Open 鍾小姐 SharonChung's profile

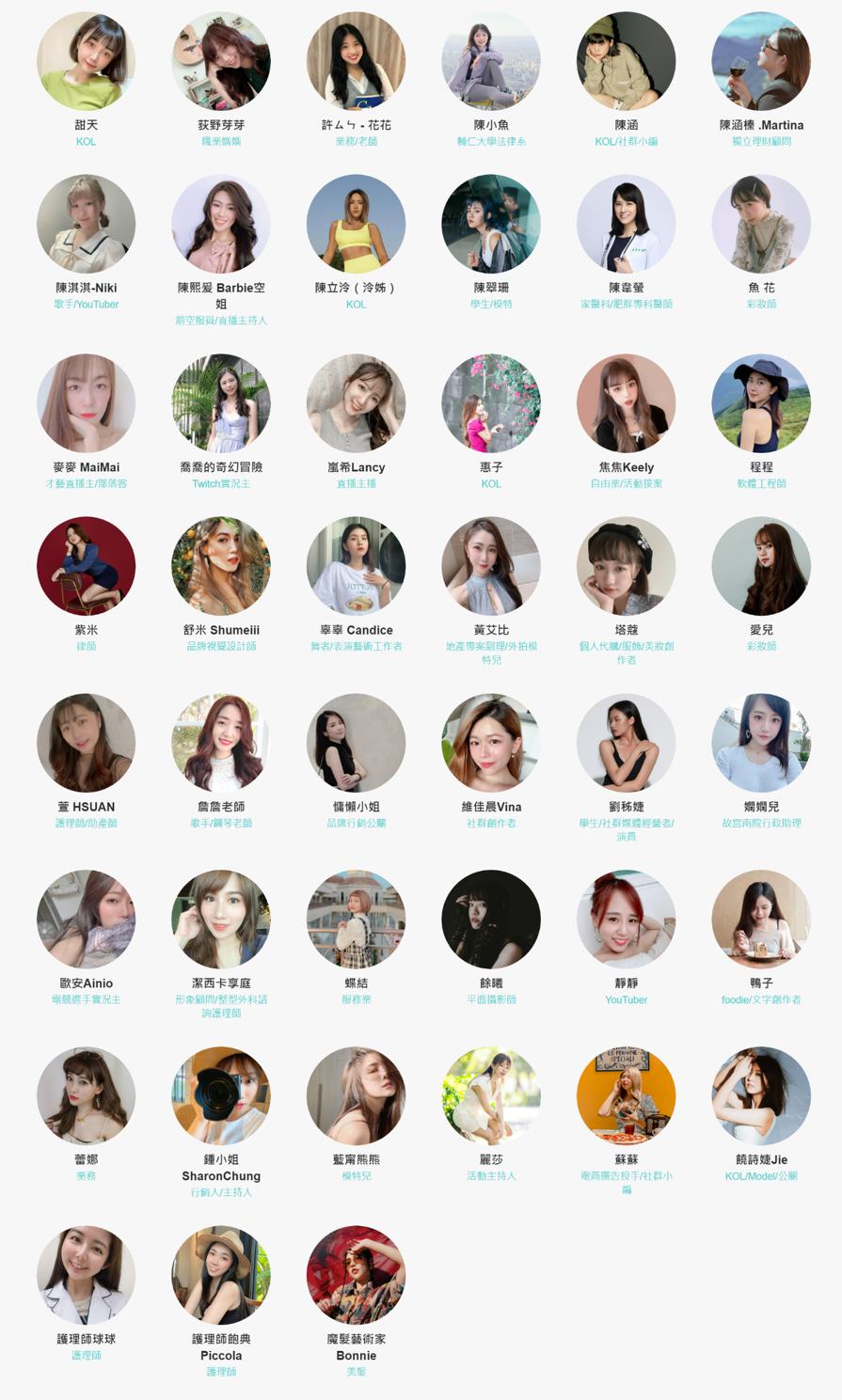pos(221,1096)
